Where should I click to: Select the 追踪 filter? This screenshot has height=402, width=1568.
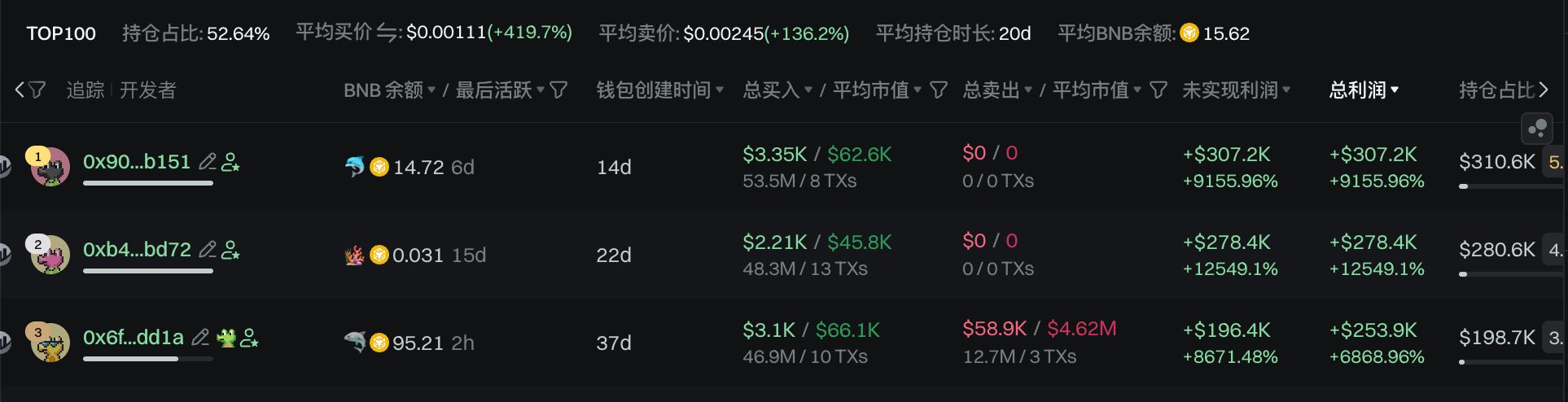85,90
